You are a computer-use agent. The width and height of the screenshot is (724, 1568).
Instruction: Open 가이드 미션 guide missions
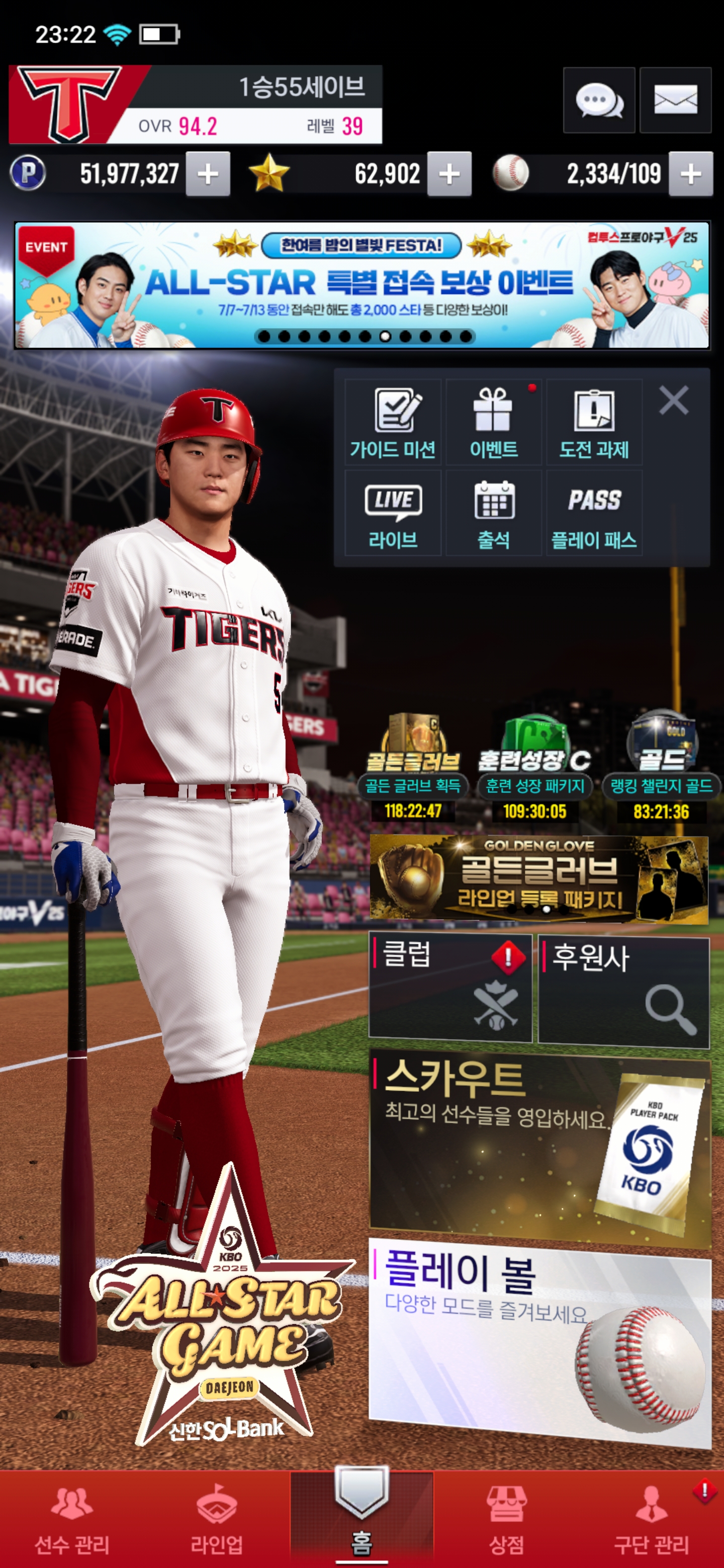click(x=393, y=423)
